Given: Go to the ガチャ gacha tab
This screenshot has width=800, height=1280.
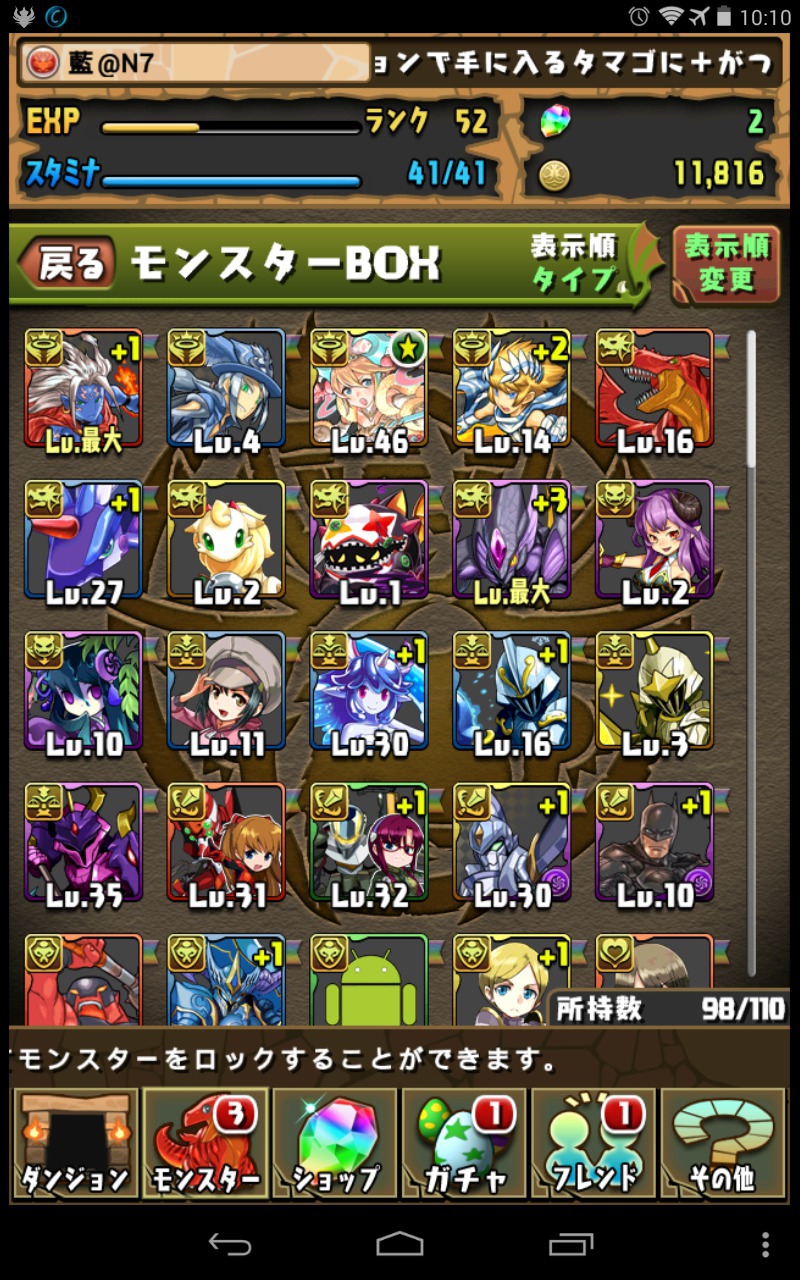Looking at the screenshot, I should pyautogui.click(x=465, y=1144).
